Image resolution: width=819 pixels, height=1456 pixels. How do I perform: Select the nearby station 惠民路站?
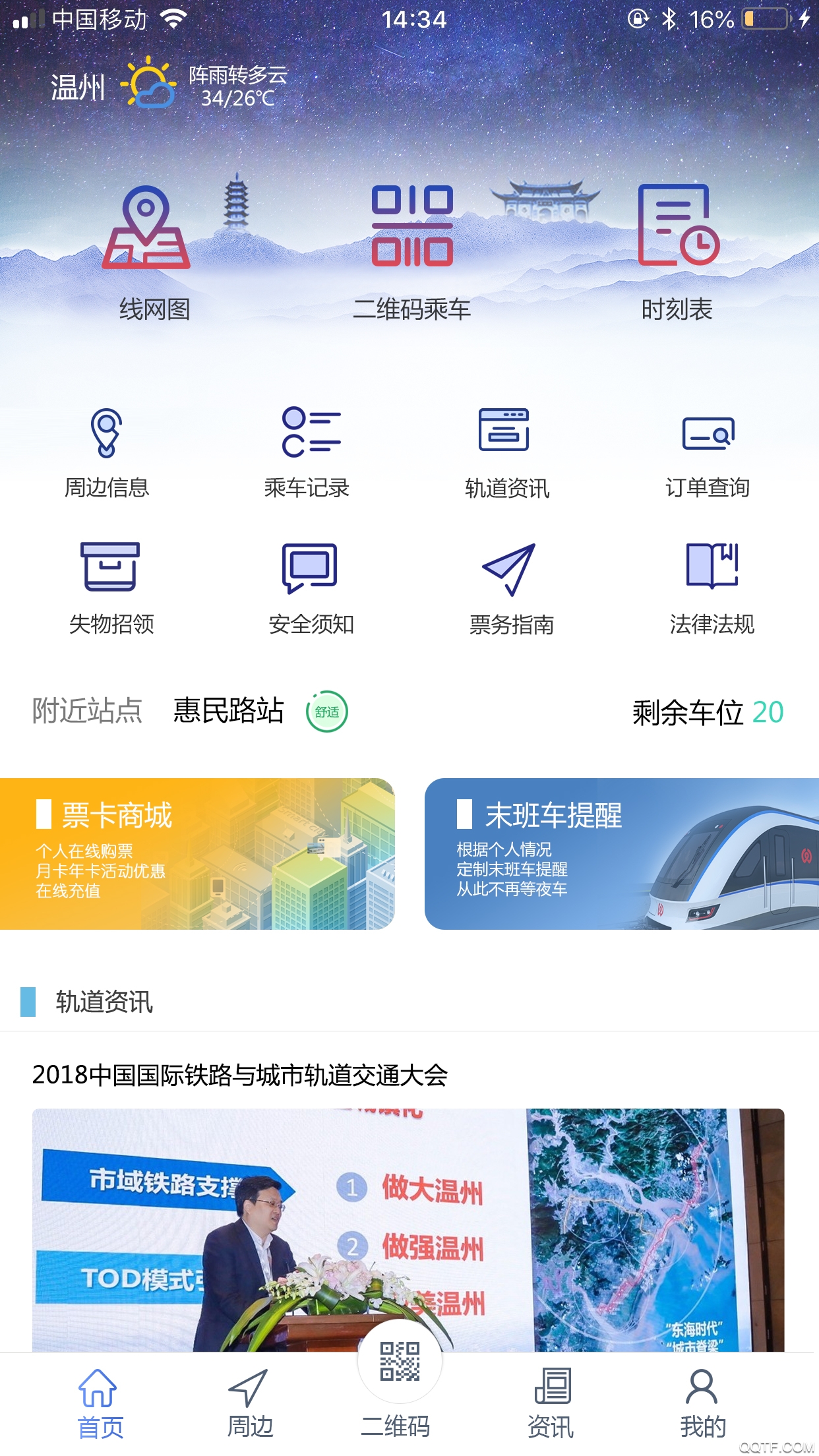[228, 711]
